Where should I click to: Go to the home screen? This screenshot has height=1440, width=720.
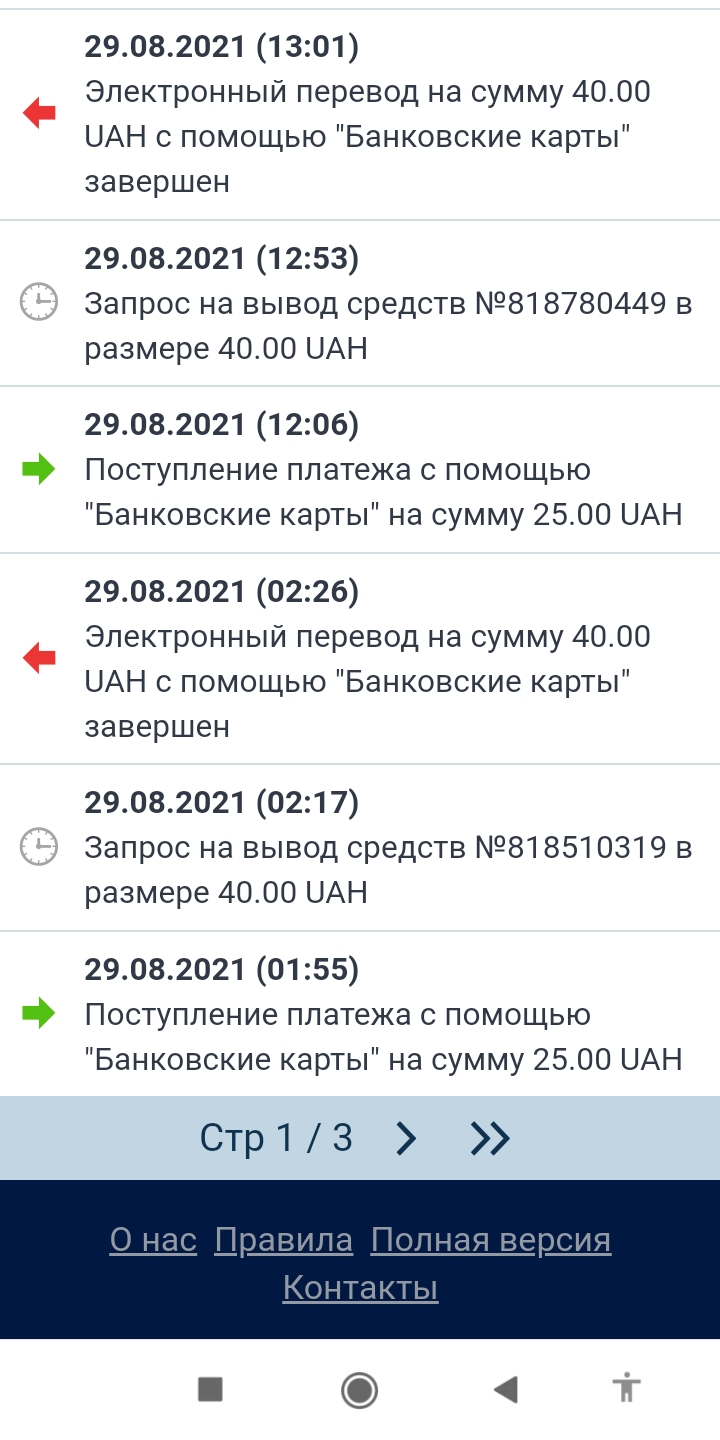click(359, 1389)
